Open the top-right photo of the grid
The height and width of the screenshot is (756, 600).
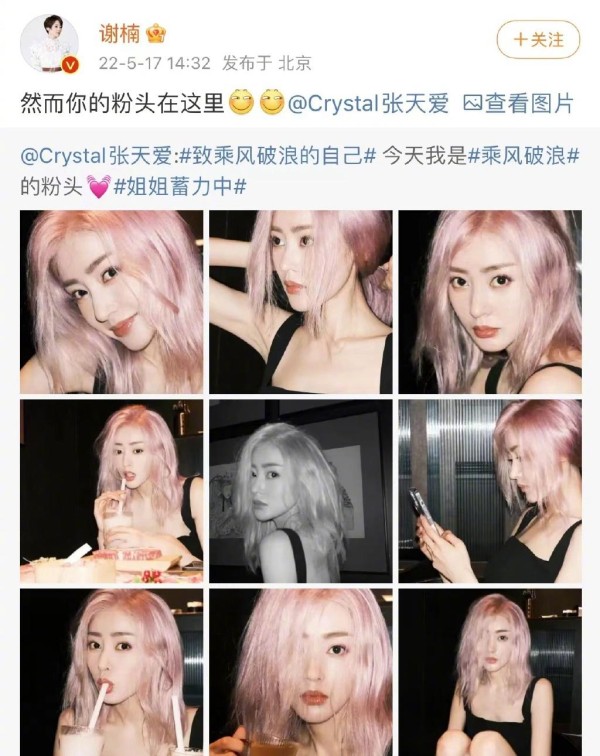tap(489, 301)
